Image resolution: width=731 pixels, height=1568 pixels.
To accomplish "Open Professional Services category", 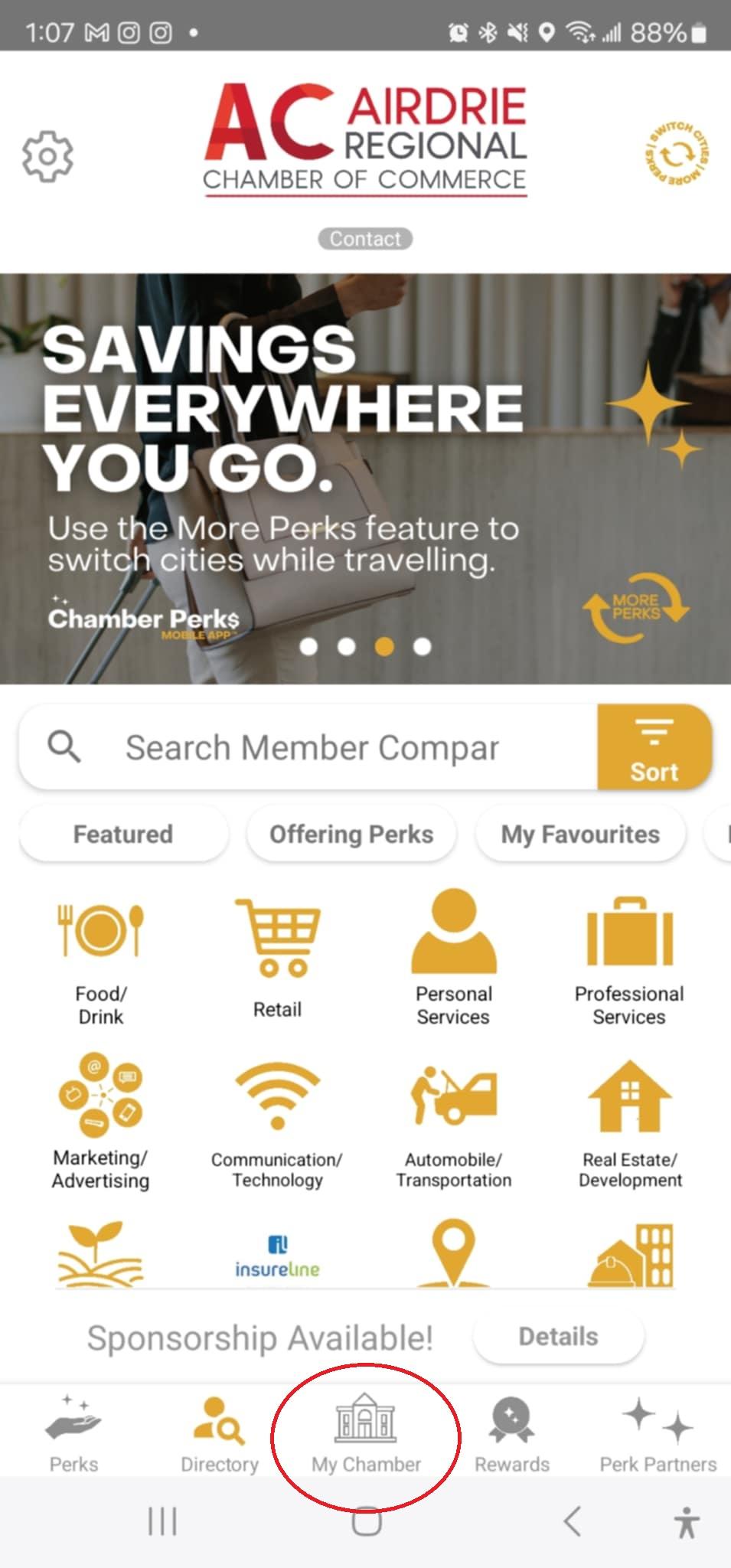I will point(629,957).
